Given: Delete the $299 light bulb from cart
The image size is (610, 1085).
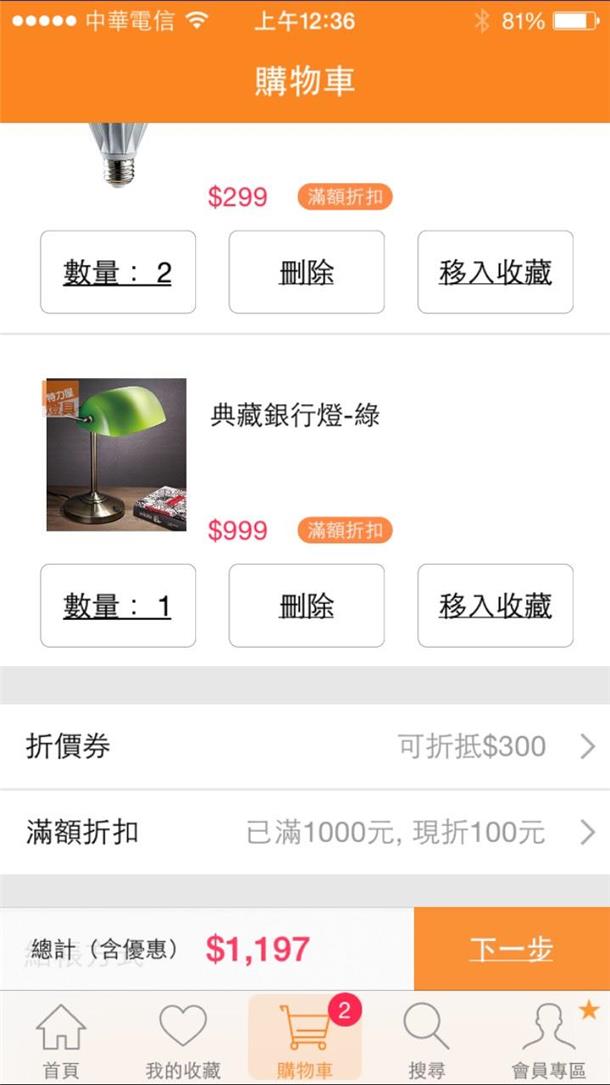Looking at the screenshot, I should click(306, 272).
